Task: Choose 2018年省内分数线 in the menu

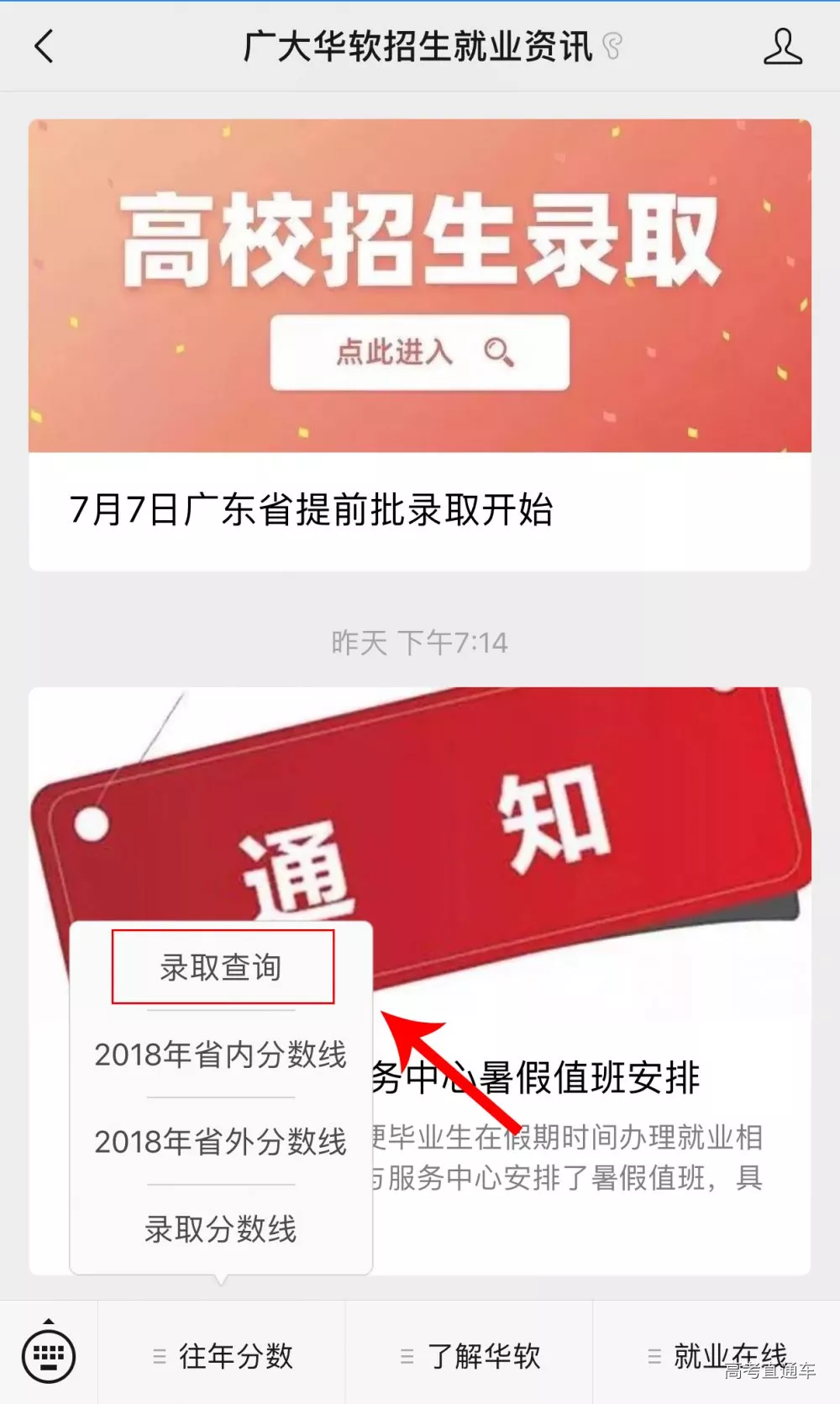Action: click(221, 1054)
